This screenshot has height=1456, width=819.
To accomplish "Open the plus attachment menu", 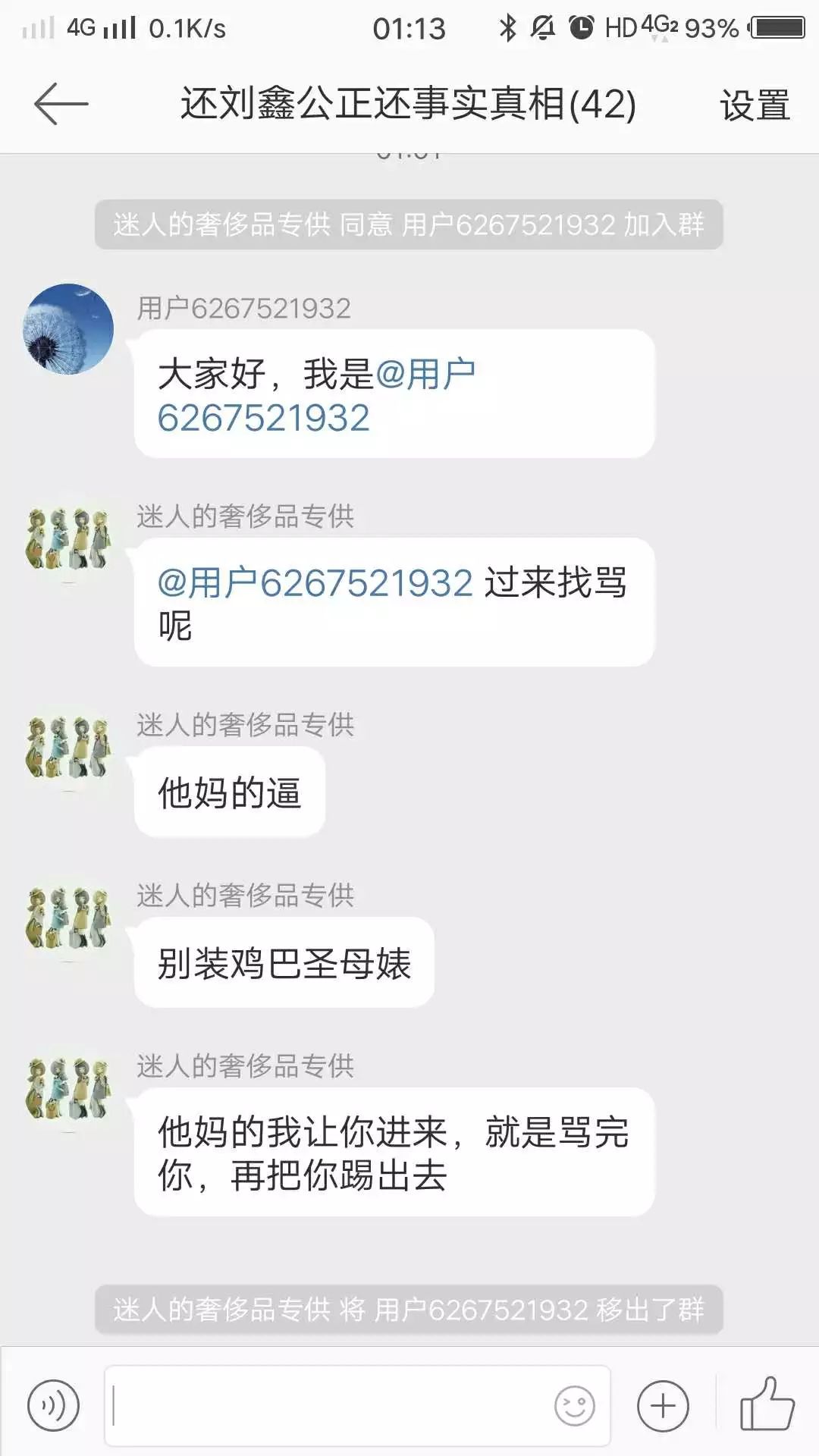I will pos(663,1405).
